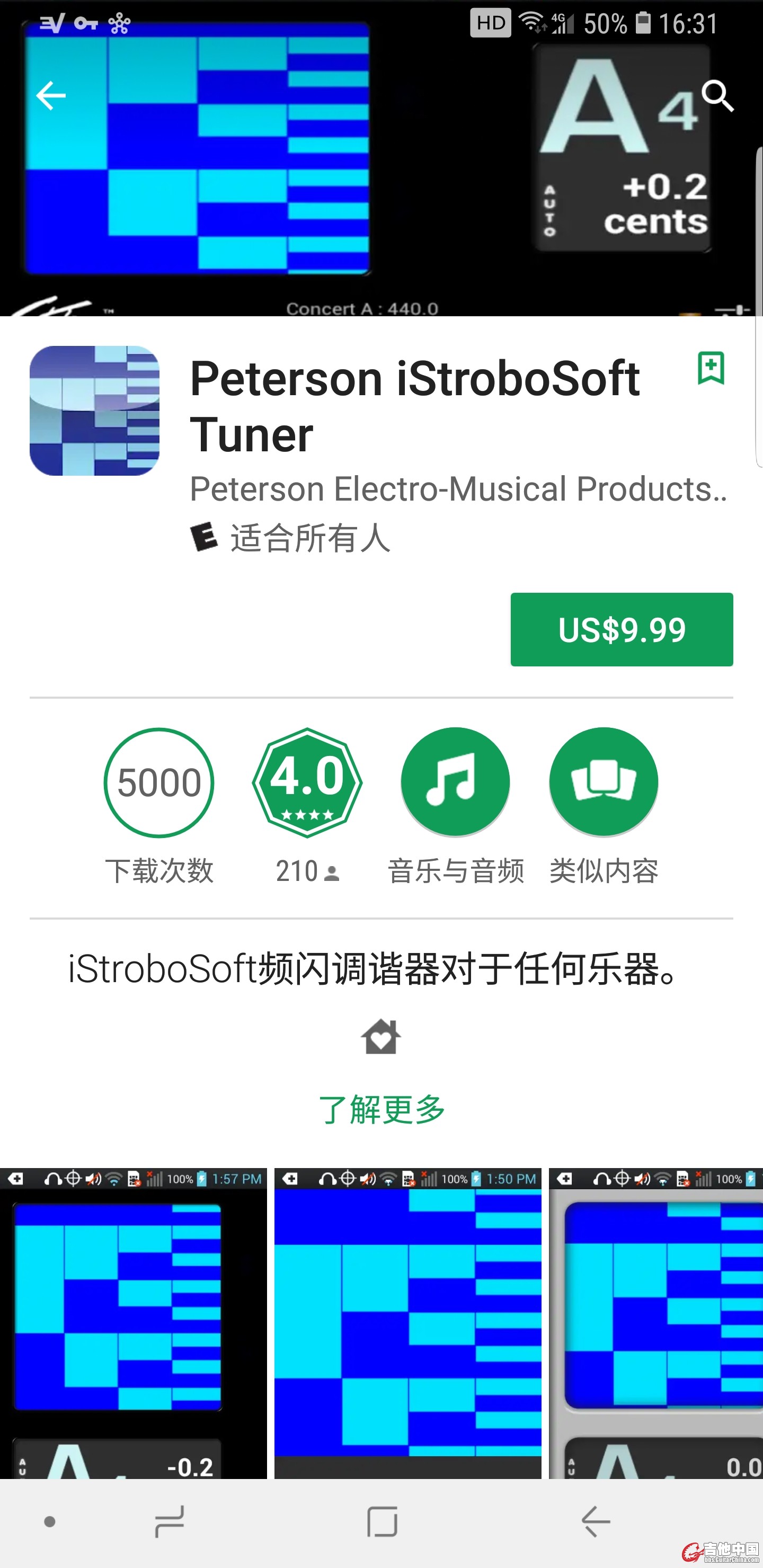763x1568 pixels.
Task: Show 类似内容 similar apps
Action: 603,783
